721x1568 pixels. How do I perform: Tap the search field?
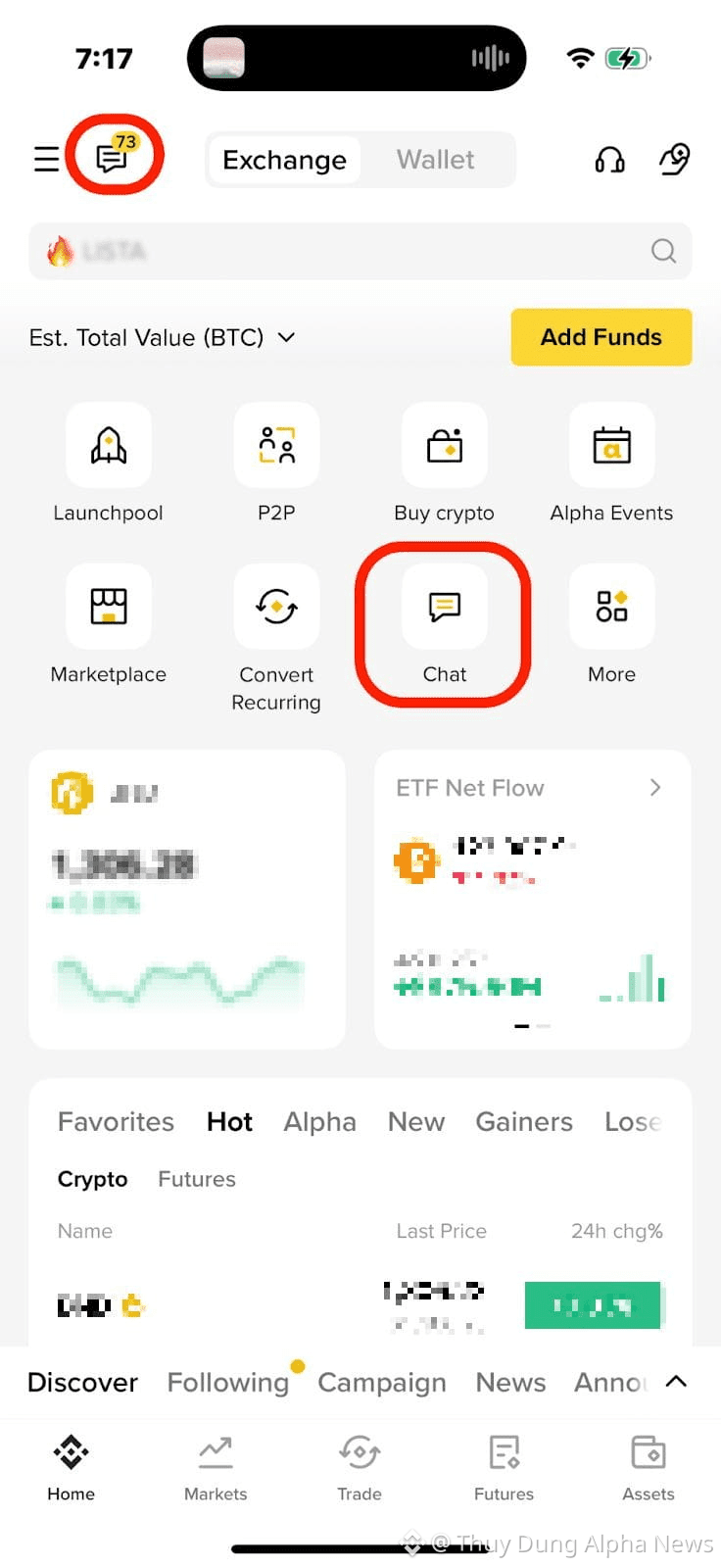click(x=360, y=251)
